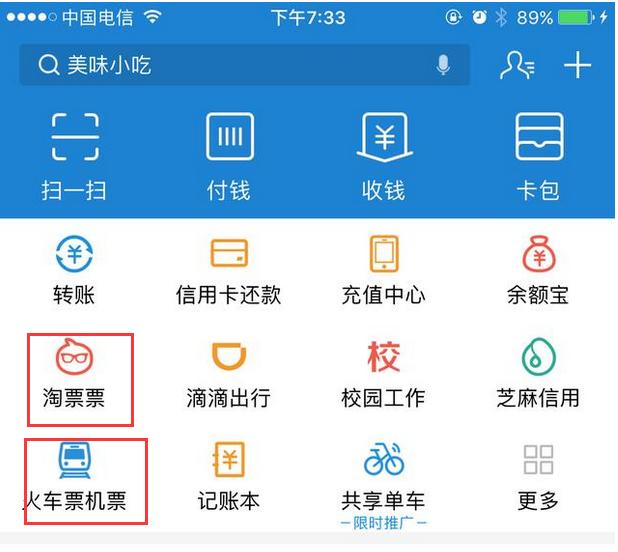Open 付钱 payment code

[229, 154]
